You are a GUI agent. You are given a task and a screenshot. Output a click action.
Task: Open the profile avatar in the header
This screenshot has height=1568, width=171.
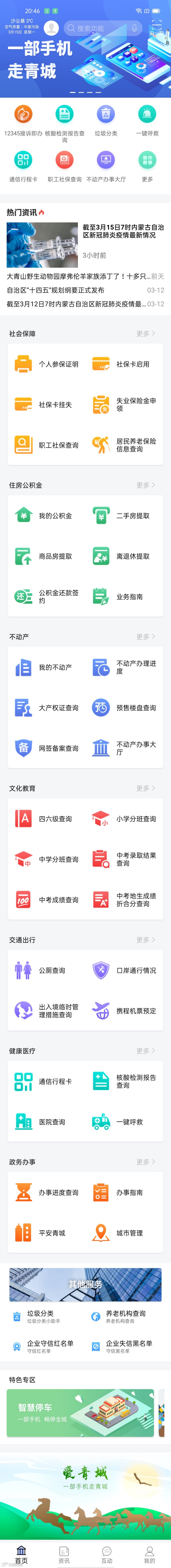(x=51, y=28)
